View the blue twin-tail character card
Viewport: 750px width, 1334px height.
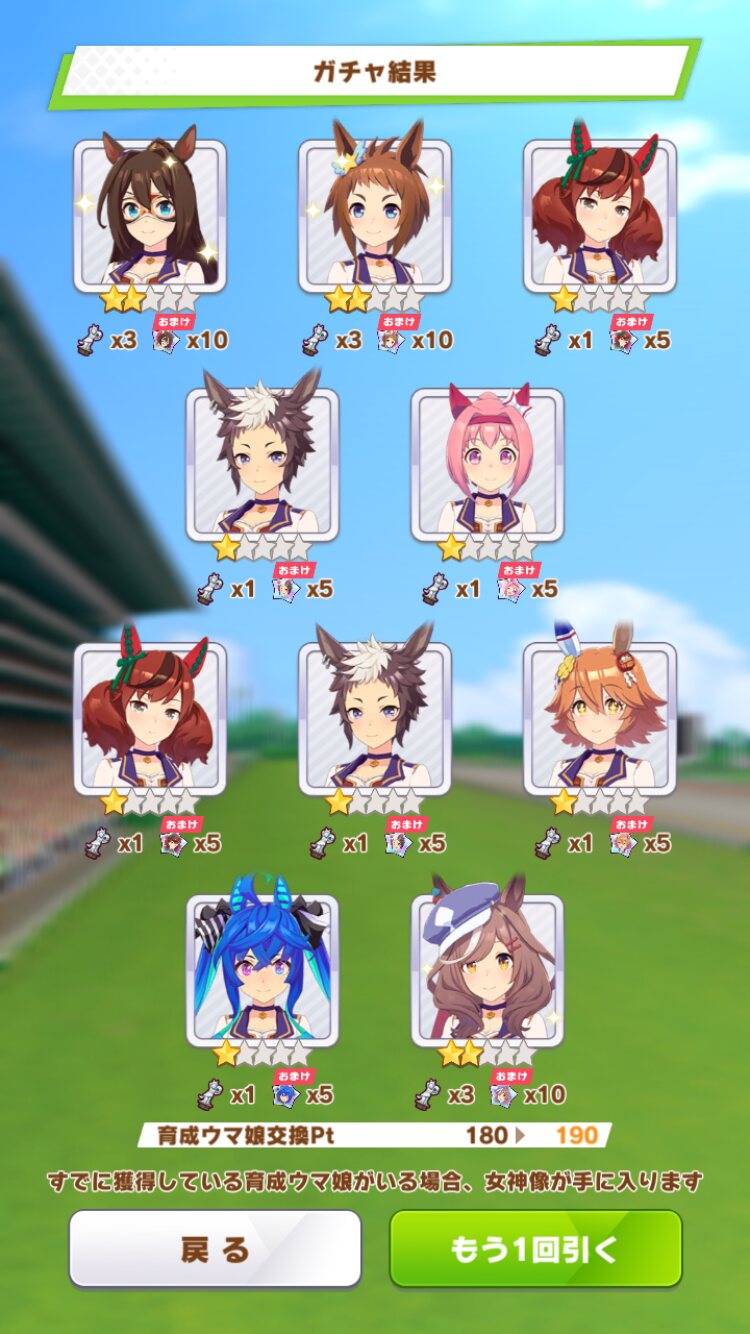pyautogui.click(x=262, y=970)
